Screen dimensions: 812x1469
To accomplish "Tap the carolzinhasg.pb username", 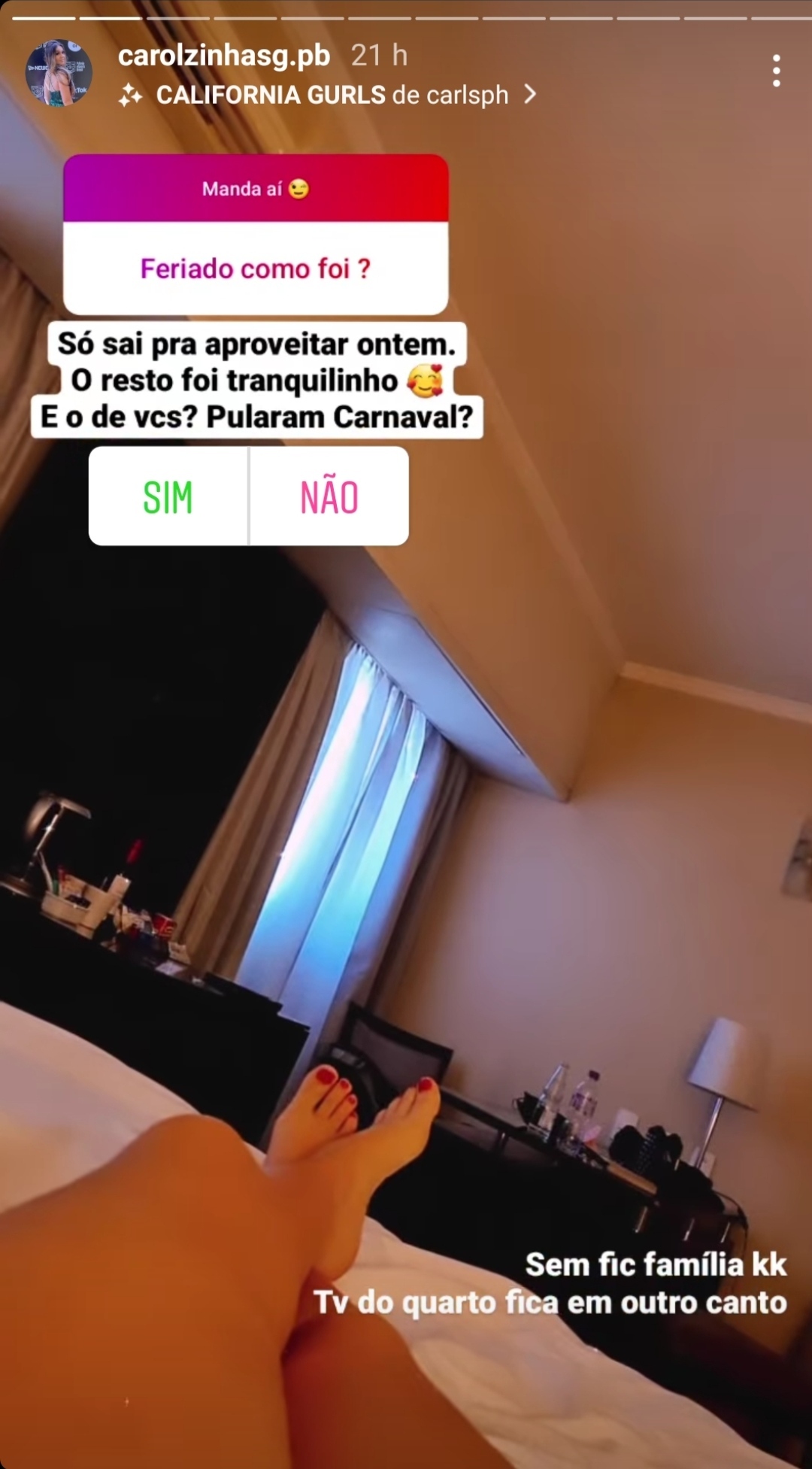I will point(224,56).
